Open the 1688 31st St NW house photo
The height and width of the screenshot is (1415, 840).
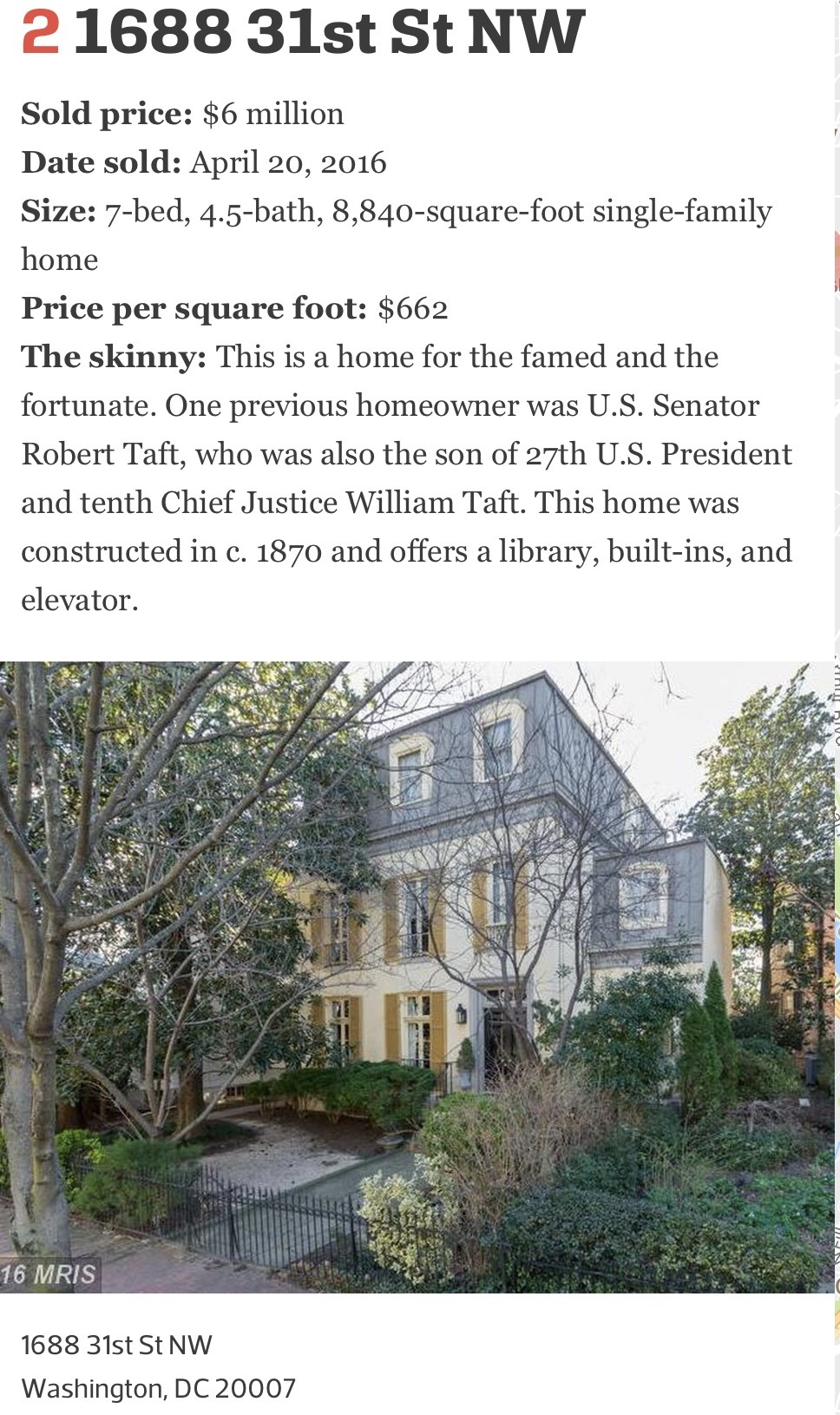(417, 977)
